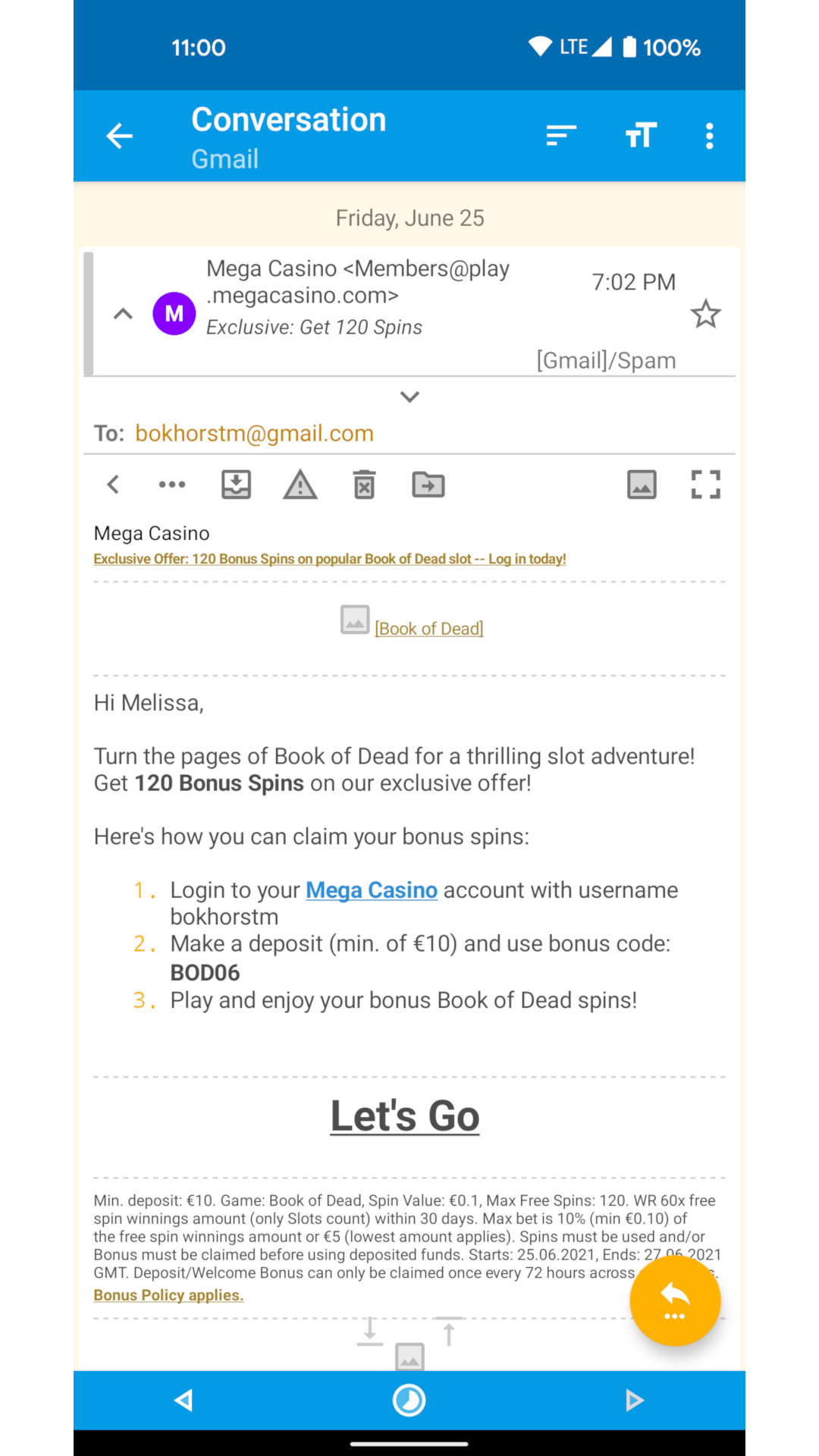
Task: Open the Bonus Policy applies link
Action: (x=168, y=1295)
